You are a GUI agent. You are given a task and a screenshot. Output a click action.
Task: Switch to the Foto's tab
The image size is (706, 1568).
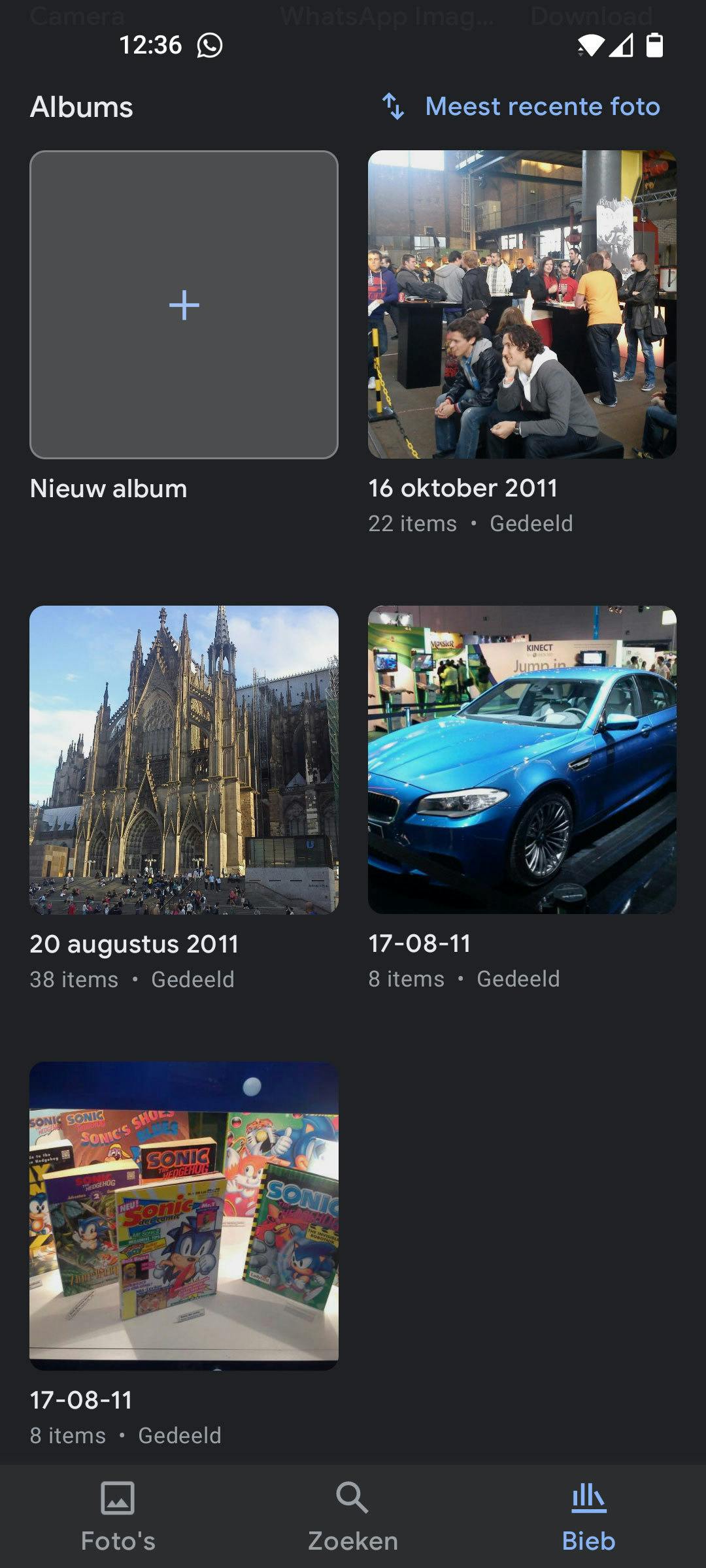point(118,1516)
